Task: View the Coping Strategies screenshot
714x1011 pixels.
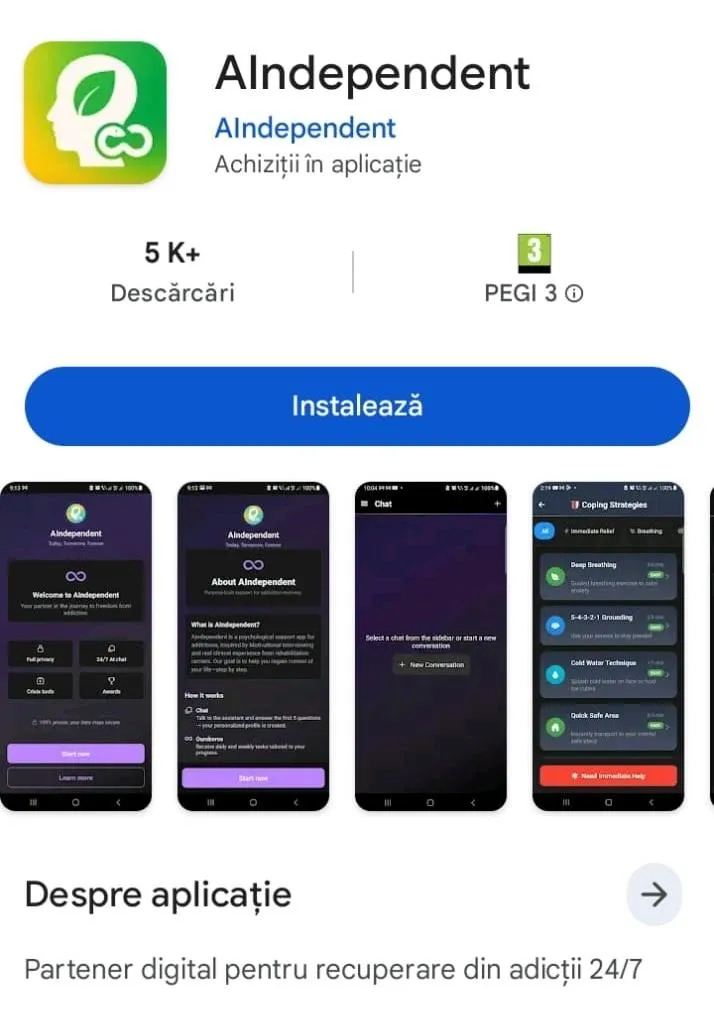Action: point(608,646)
